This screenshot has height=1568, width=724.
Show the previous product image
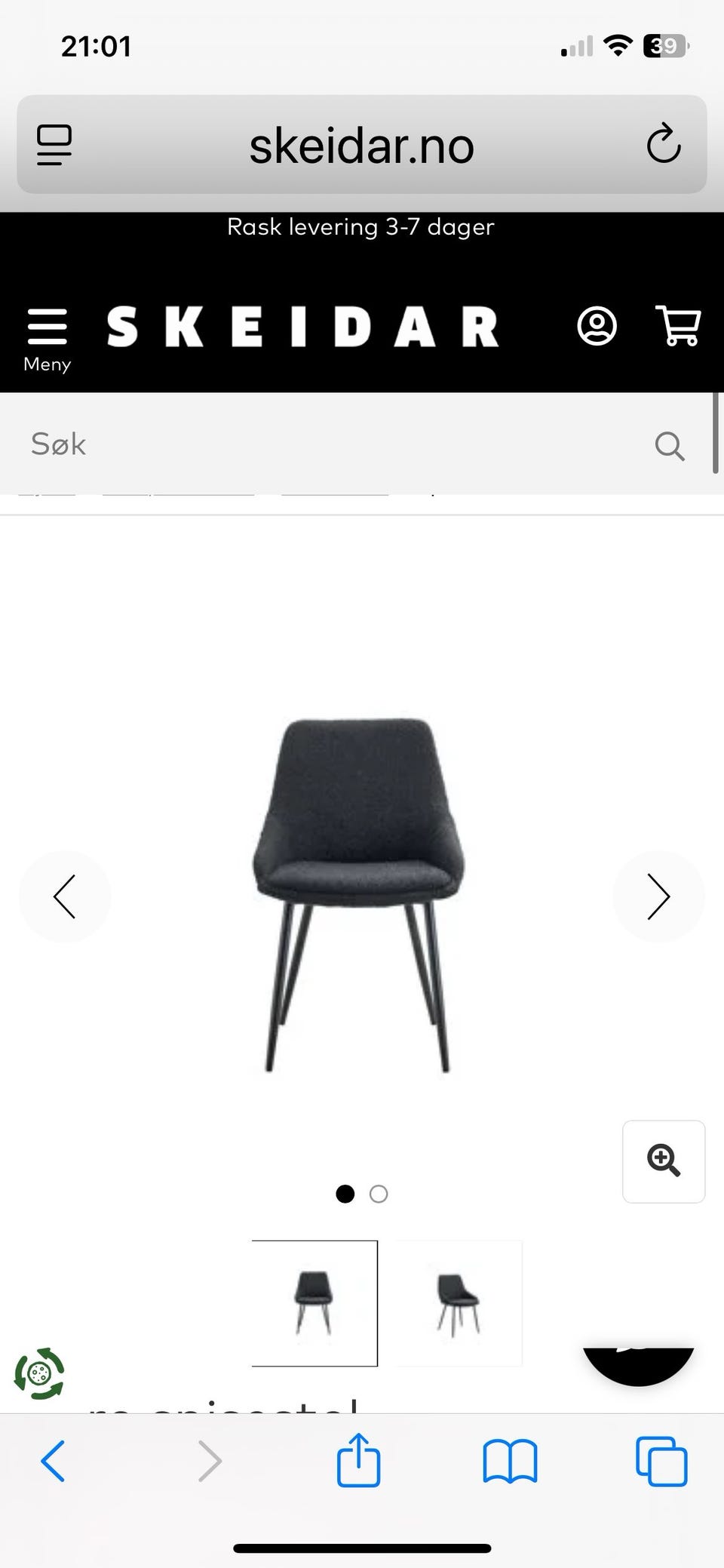tap(65, 896)
